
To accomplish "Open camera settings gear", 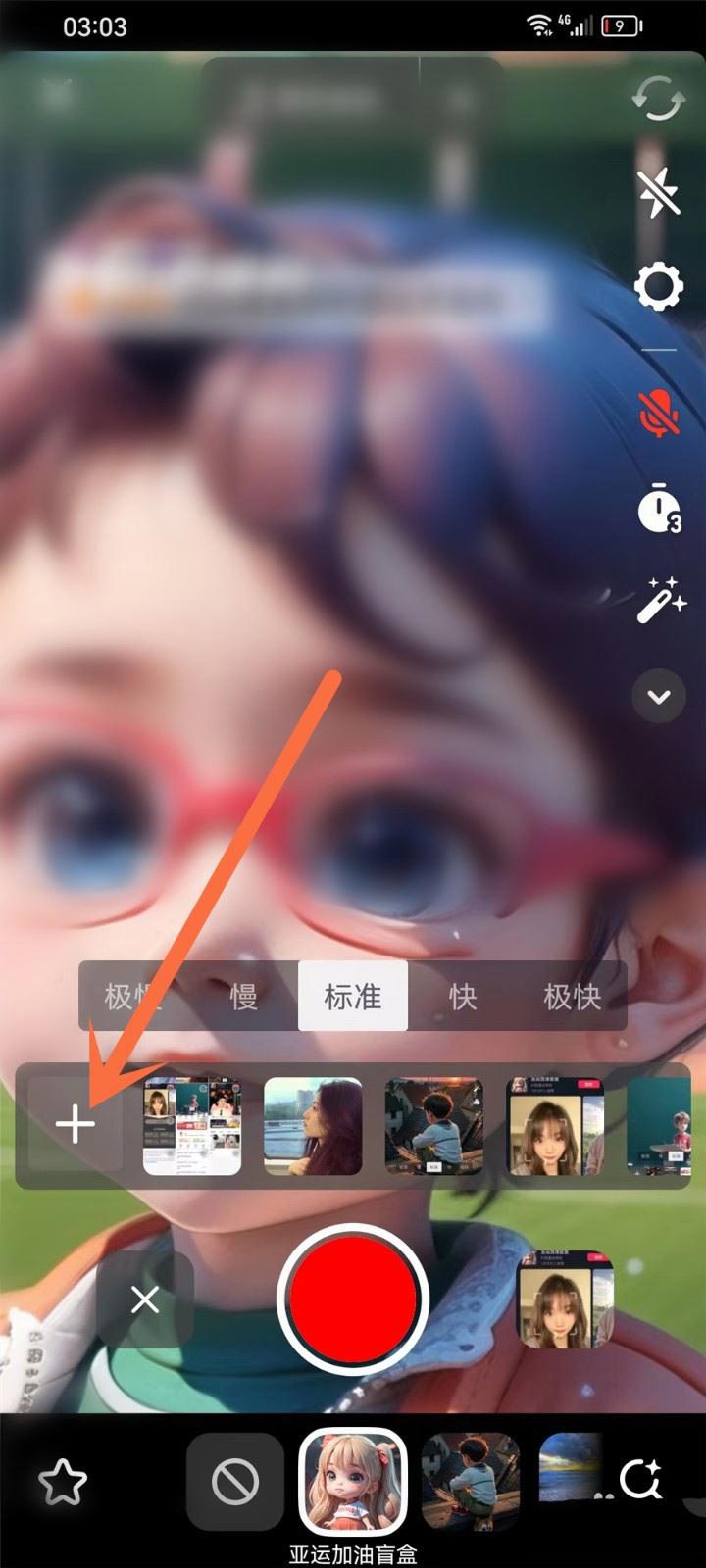I will coord(658,287).
